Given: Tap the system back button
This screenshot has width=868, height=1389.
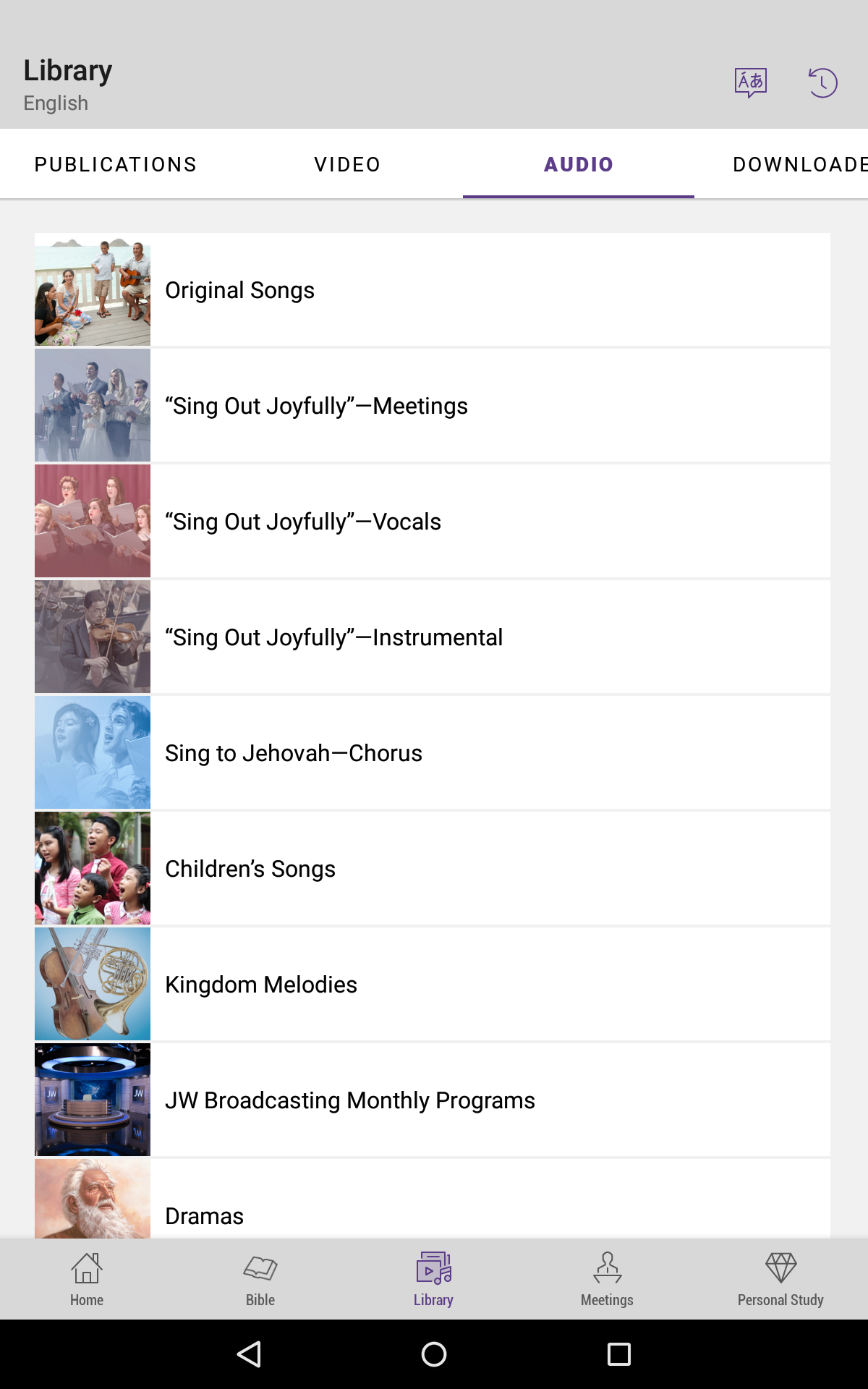Looking at the screenshot, I should click(x=249, y=1354).
